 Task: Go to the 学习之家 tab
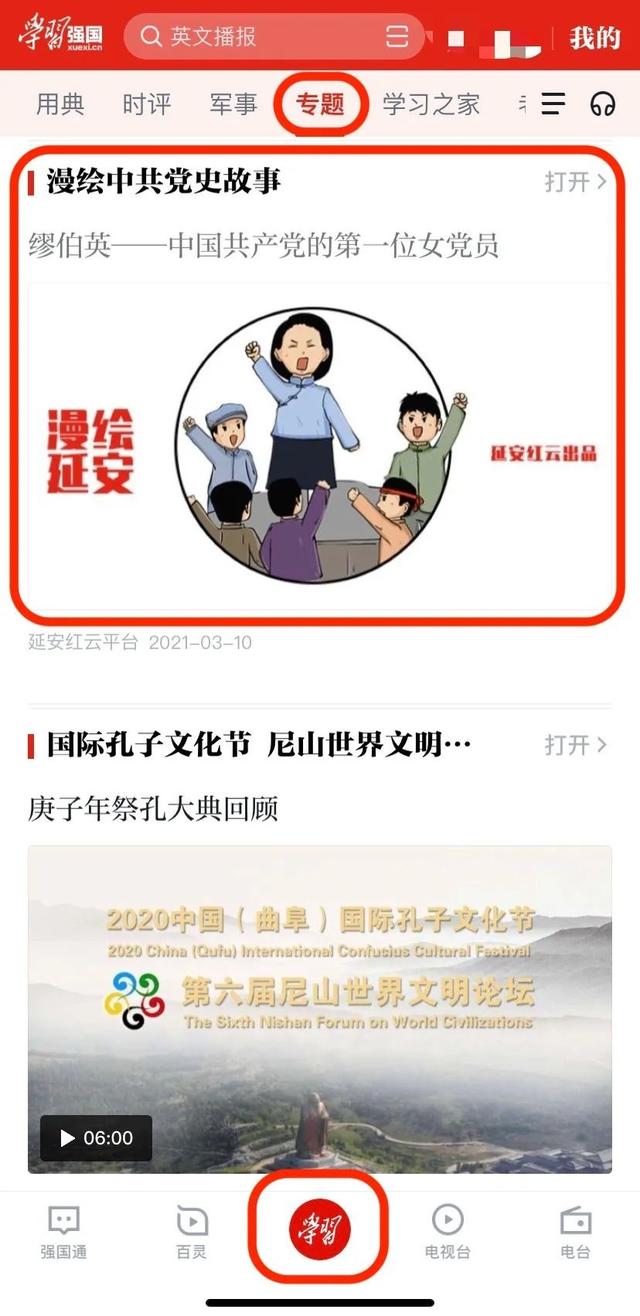point(431,104)
